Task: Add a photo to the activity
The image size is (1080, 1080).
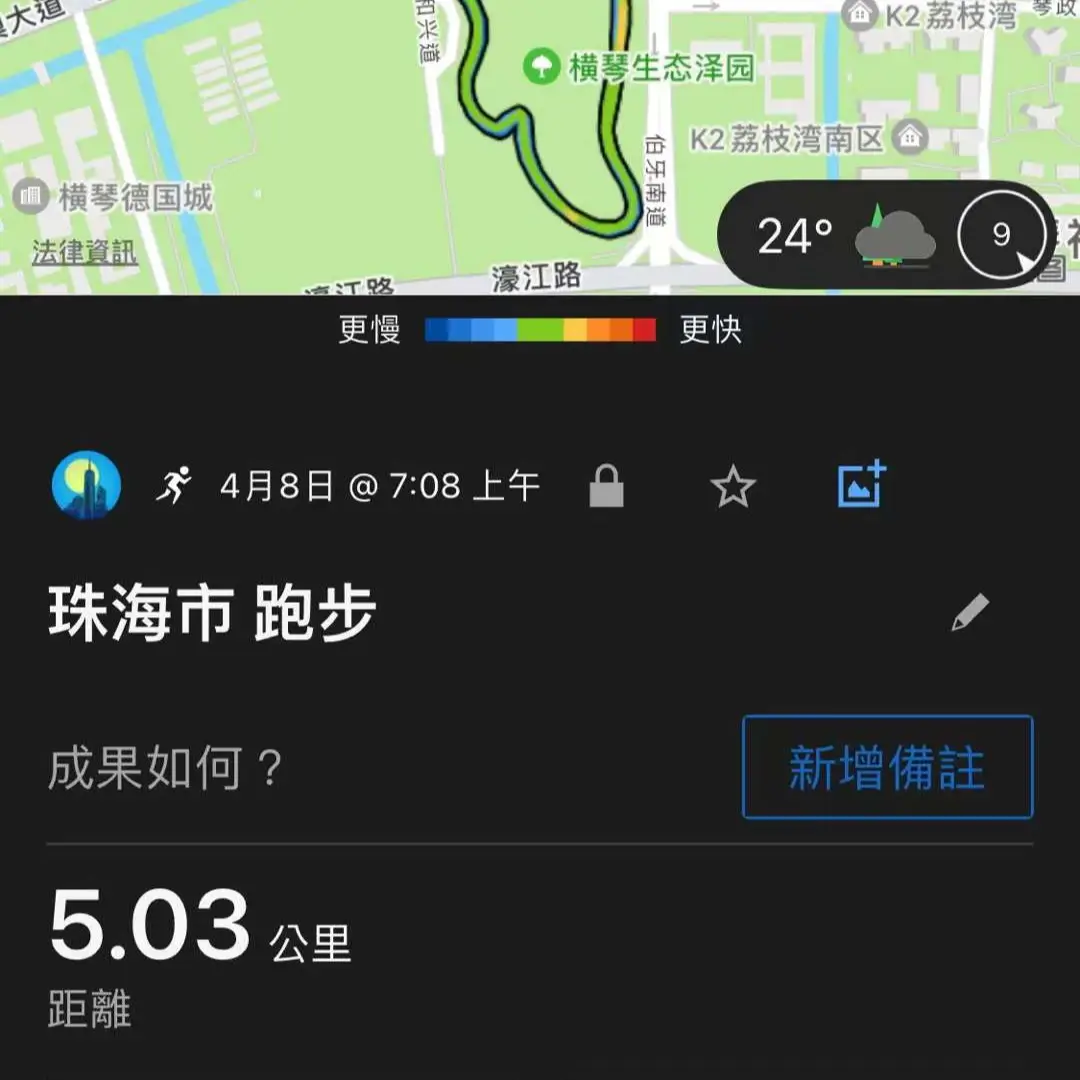Action: point(861,485)
